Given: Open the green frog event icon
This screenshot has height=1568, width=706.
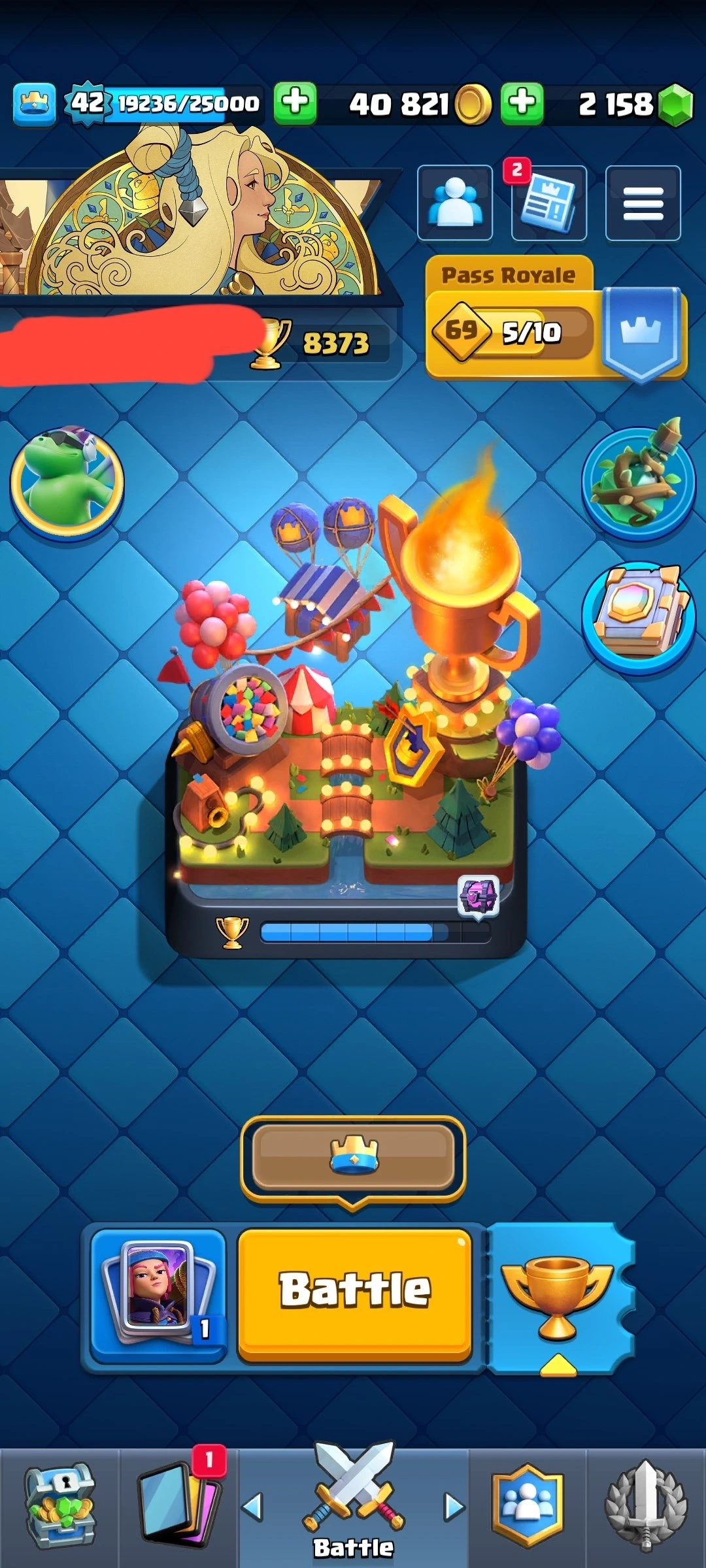Looking at the screenshot, I should pos(67,482).
